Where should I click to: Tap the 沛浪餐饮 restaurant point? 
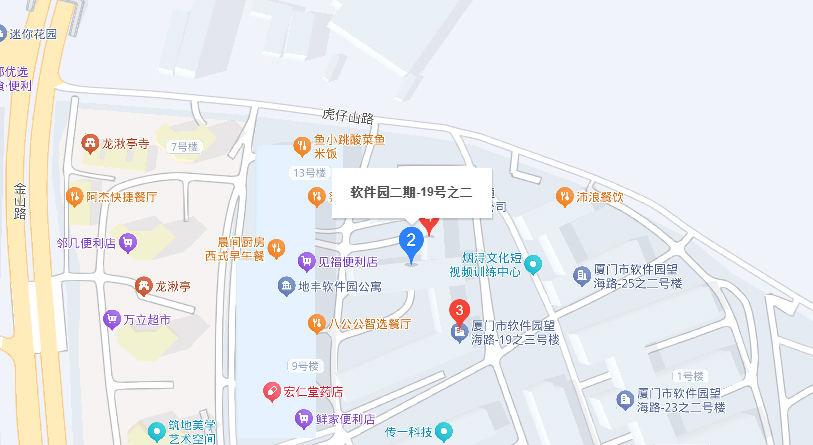click(565, 197)
